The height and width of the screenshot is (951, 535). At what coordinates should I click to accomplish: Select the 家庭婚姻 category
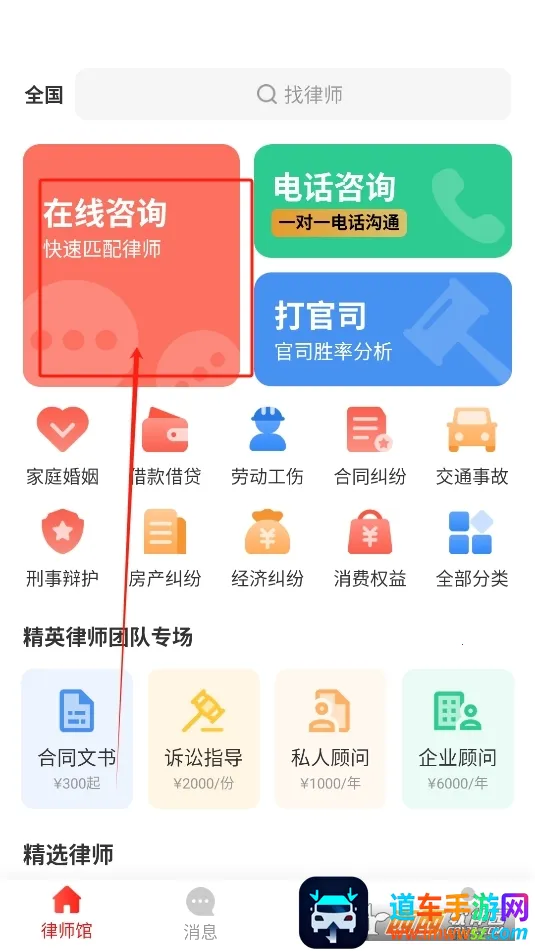[x=62, y=446]
